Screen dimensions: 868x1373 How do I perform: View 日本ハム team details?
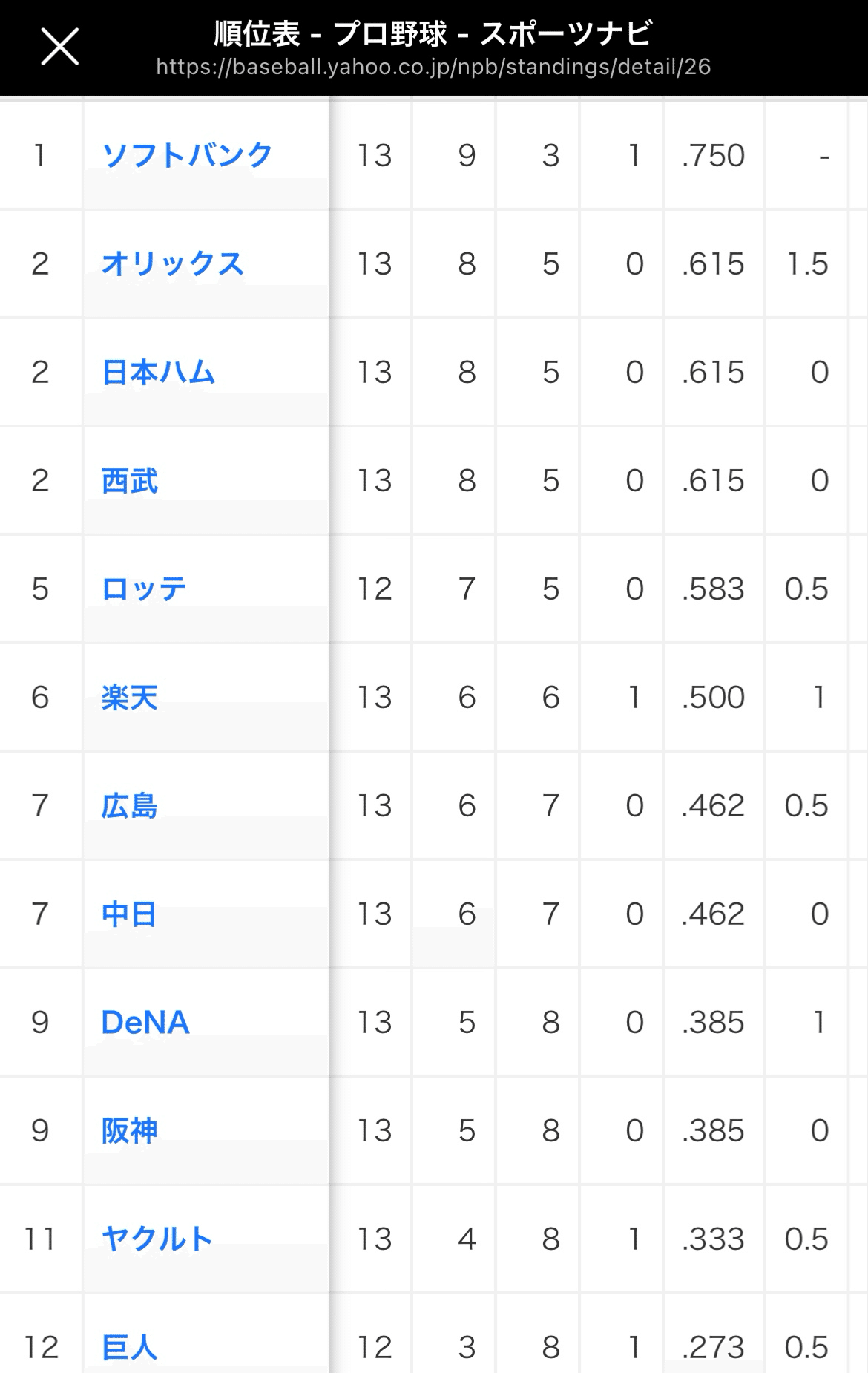click(158, 372)
